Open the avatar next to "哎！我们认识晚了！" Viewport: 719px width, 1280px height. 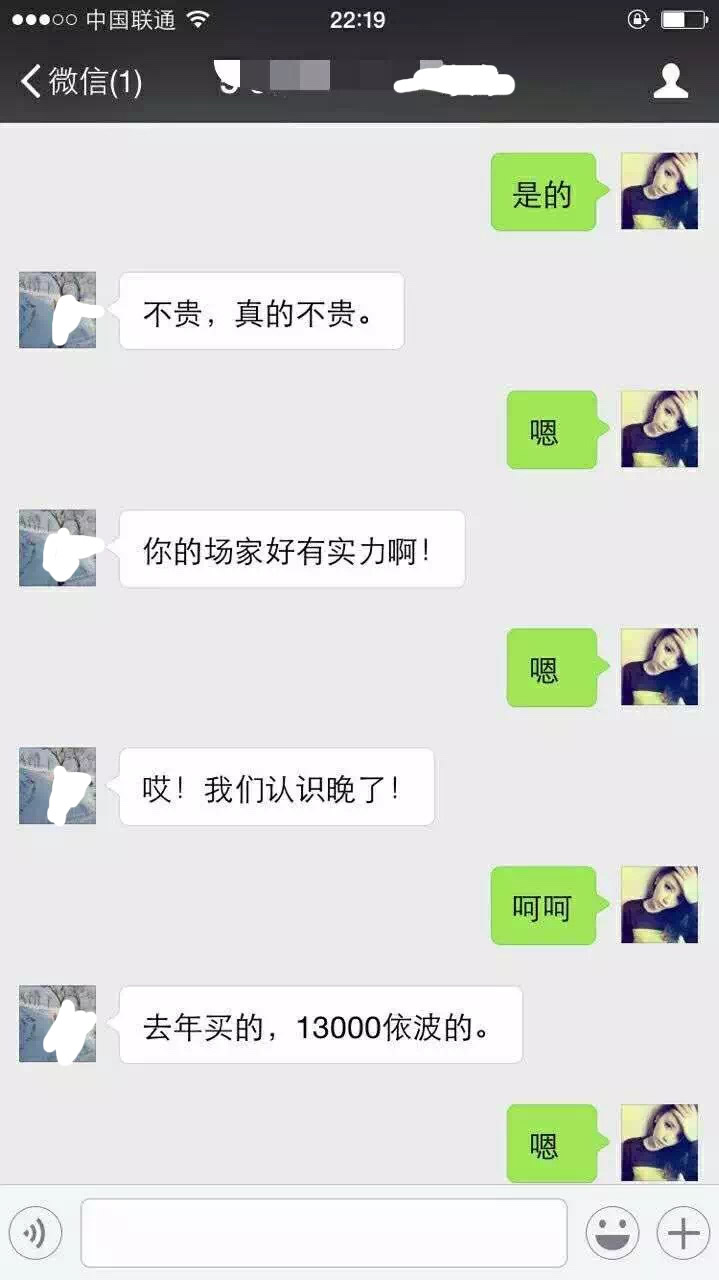click(58, 786)
